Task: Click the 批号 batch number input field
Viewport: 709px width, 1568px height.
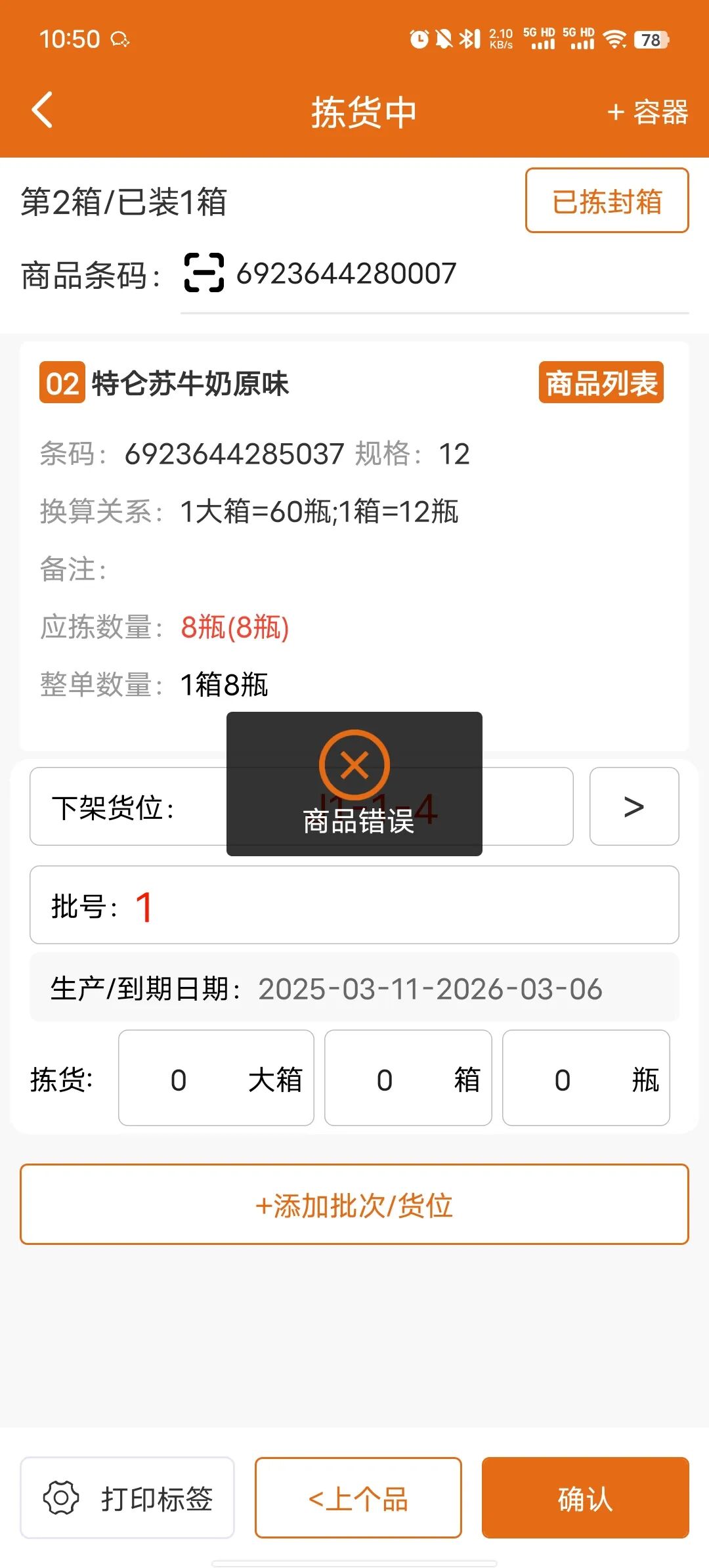Action: point(354,906)
